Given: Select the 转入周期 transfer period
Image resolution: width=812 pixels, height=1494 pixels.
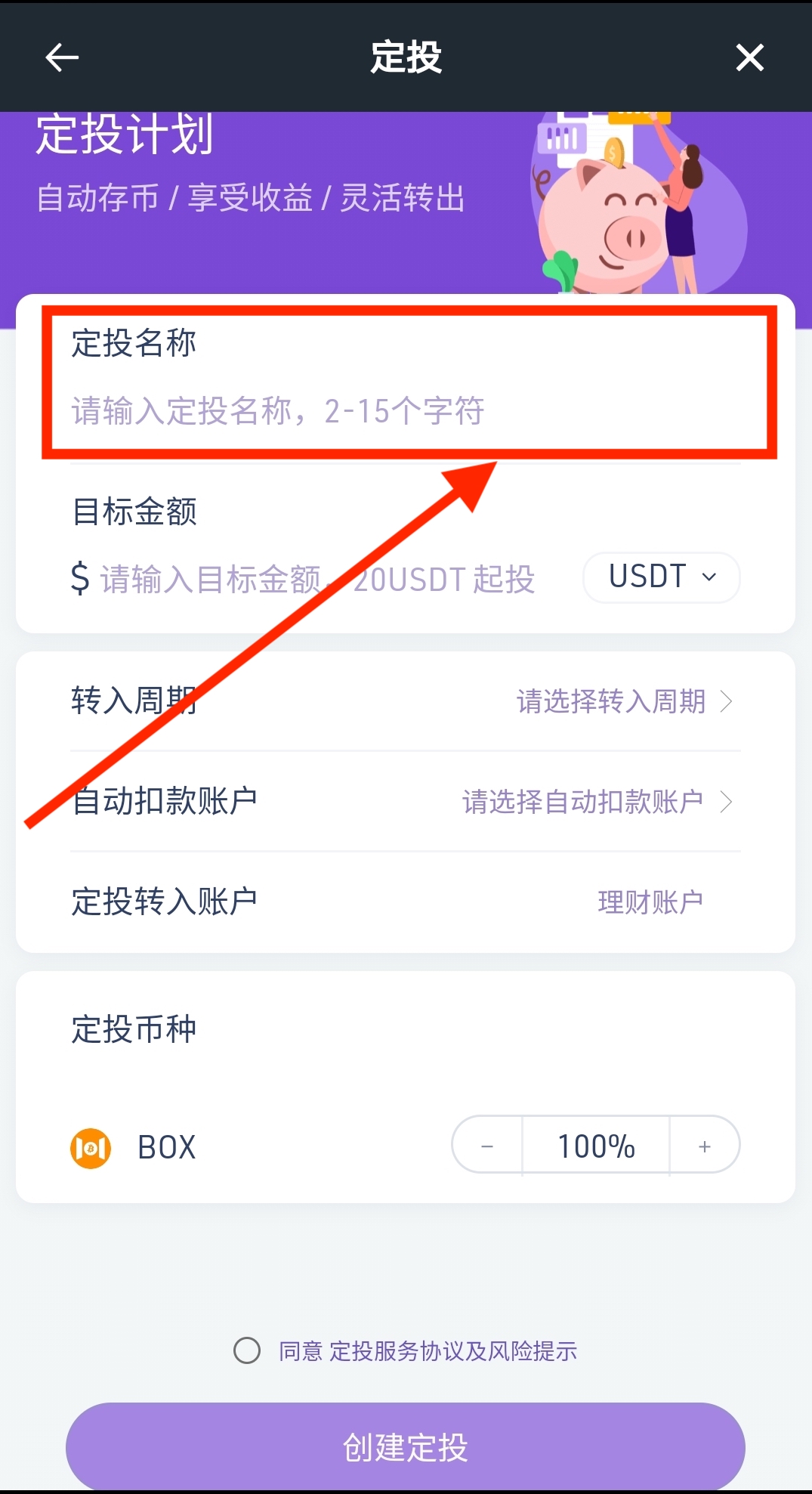Looking at the screenshot, I should (x=623, y=701).
